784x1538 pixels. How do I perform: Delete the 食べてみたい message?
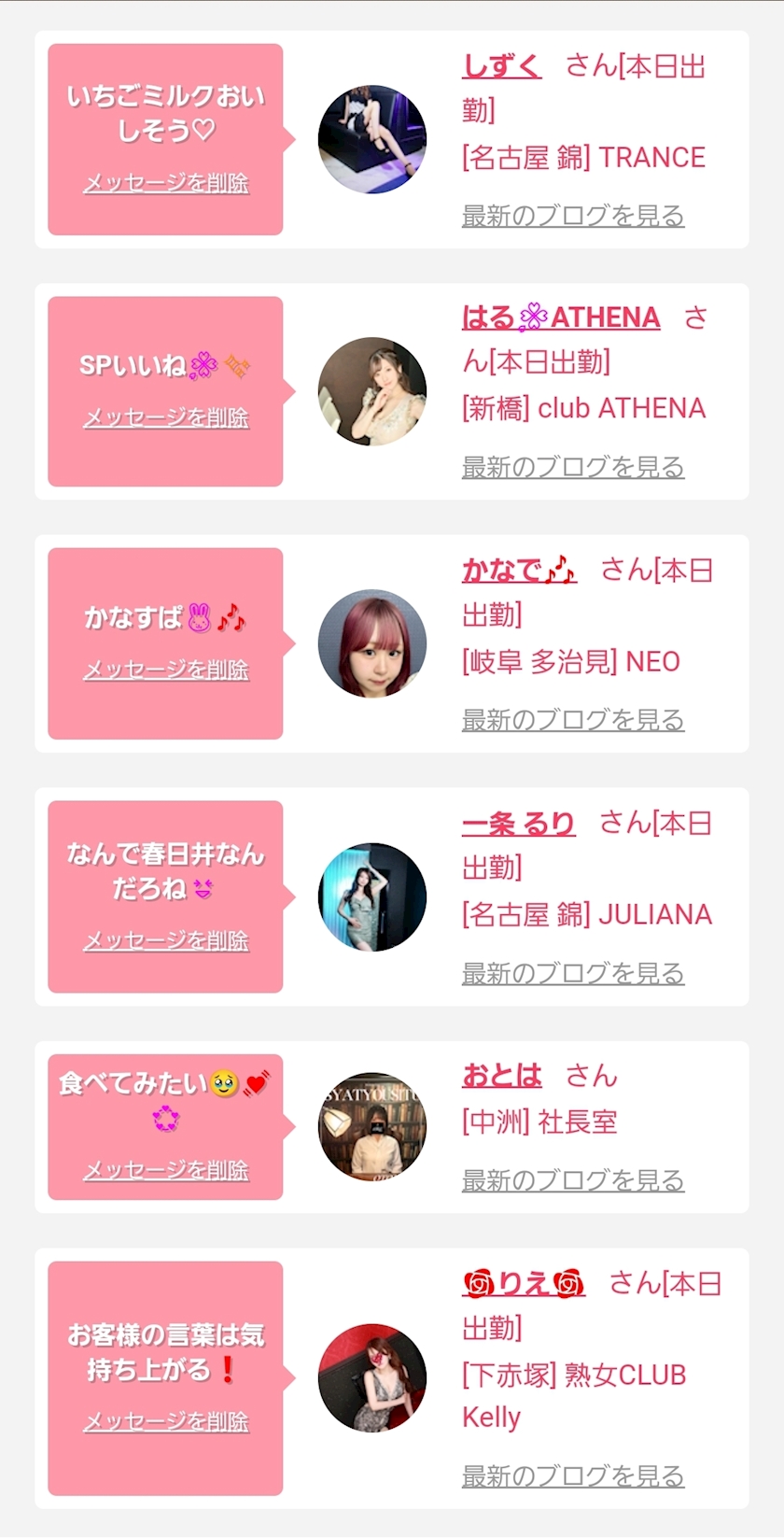click(x=166, y=1170)
